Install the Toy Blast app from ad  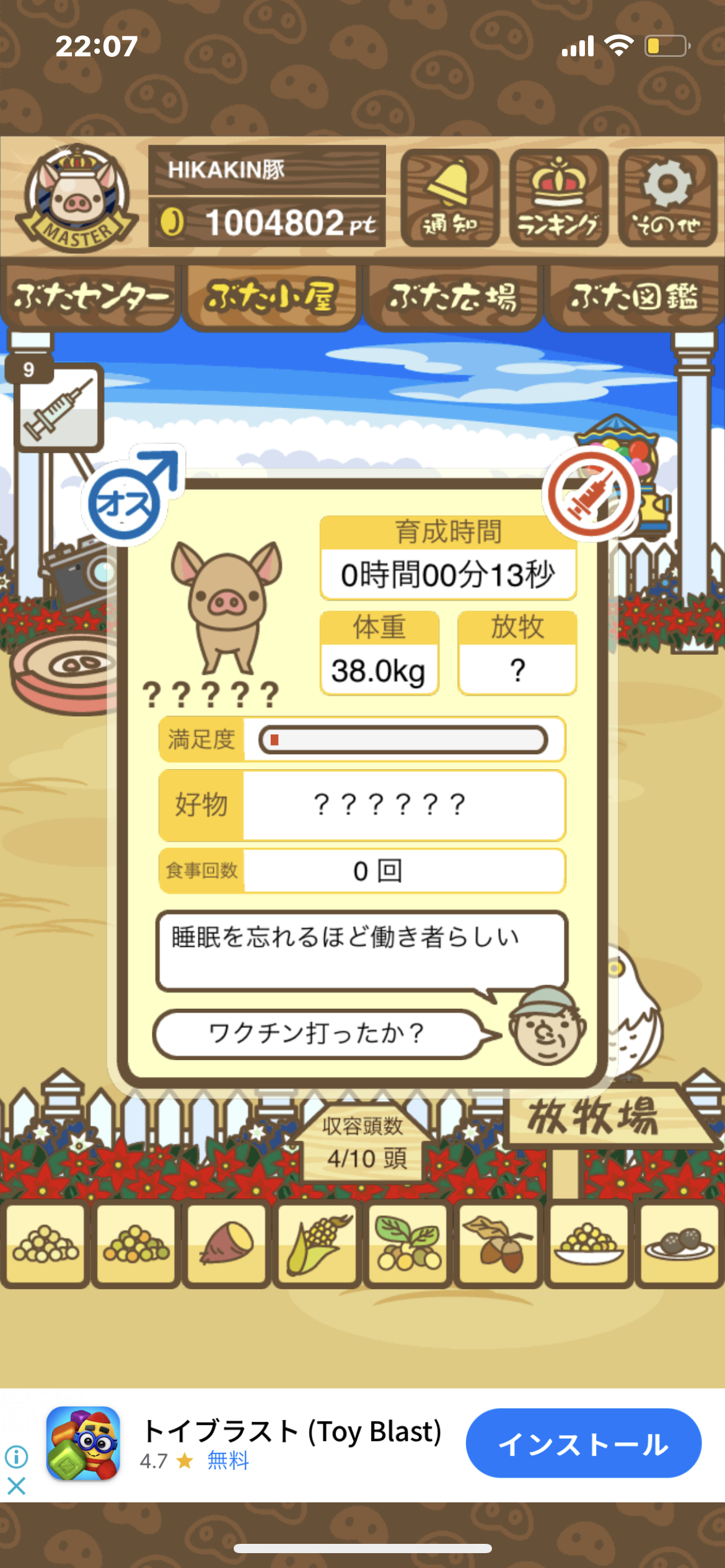tap(583, 1443)
